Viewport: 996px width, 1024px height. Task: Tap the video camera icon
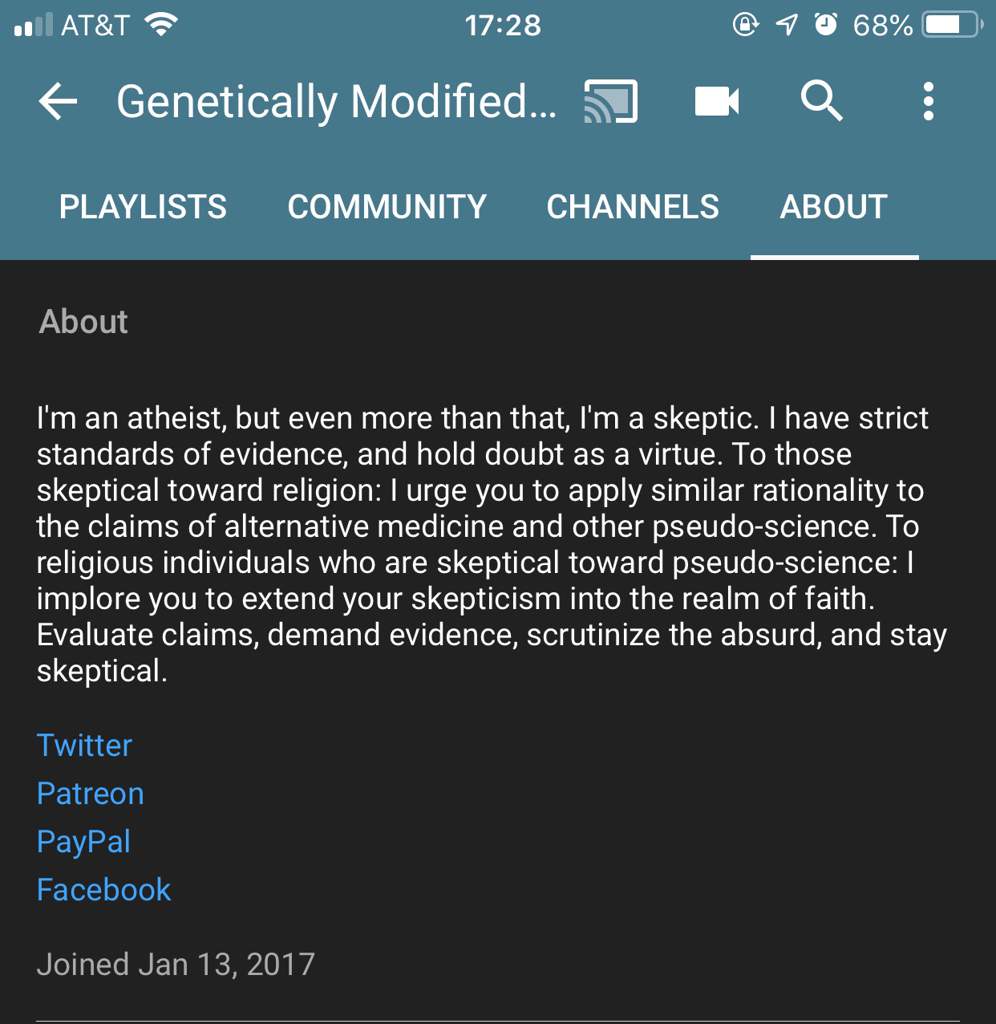click(x=716, y=102)
